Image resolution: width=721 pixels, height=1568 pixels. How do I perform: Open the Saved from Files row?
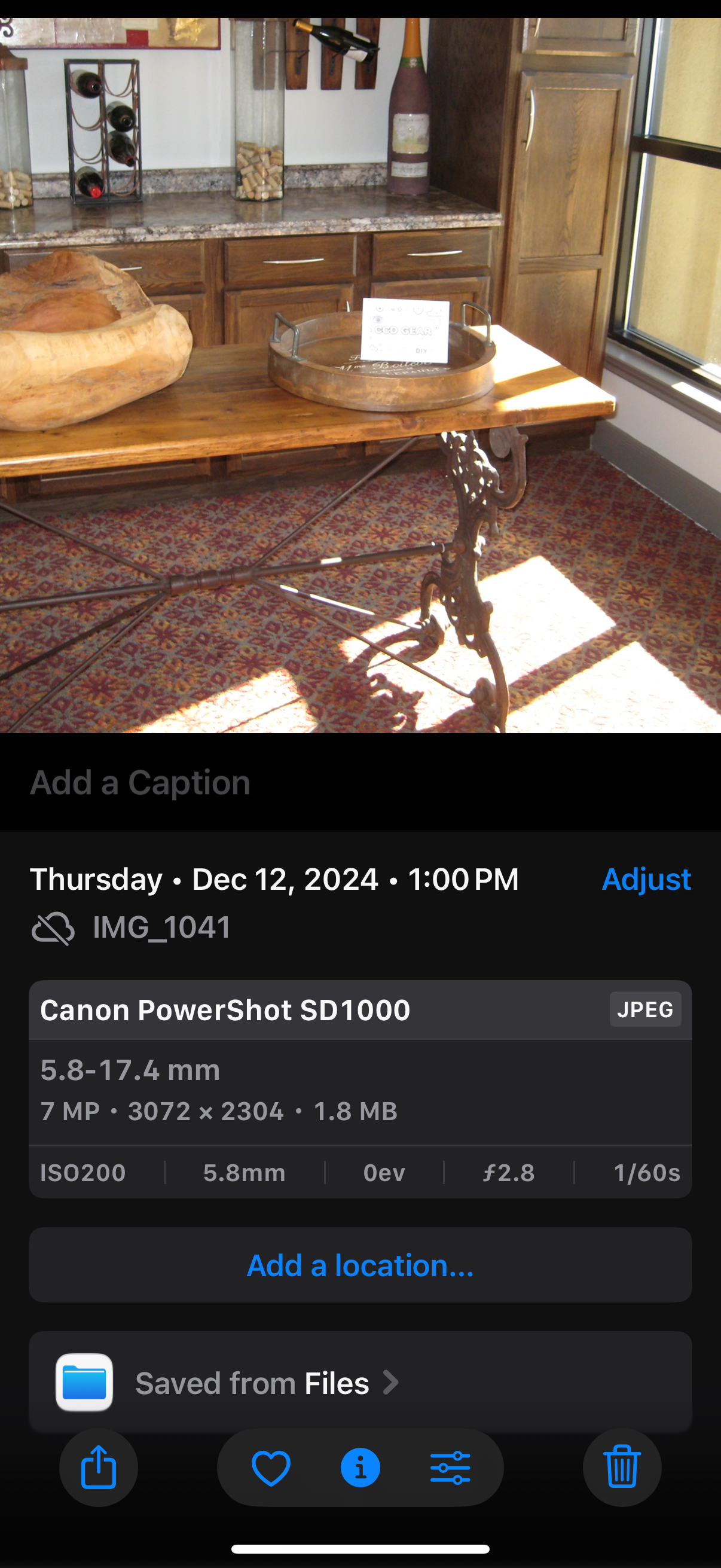click(268, 1383)
